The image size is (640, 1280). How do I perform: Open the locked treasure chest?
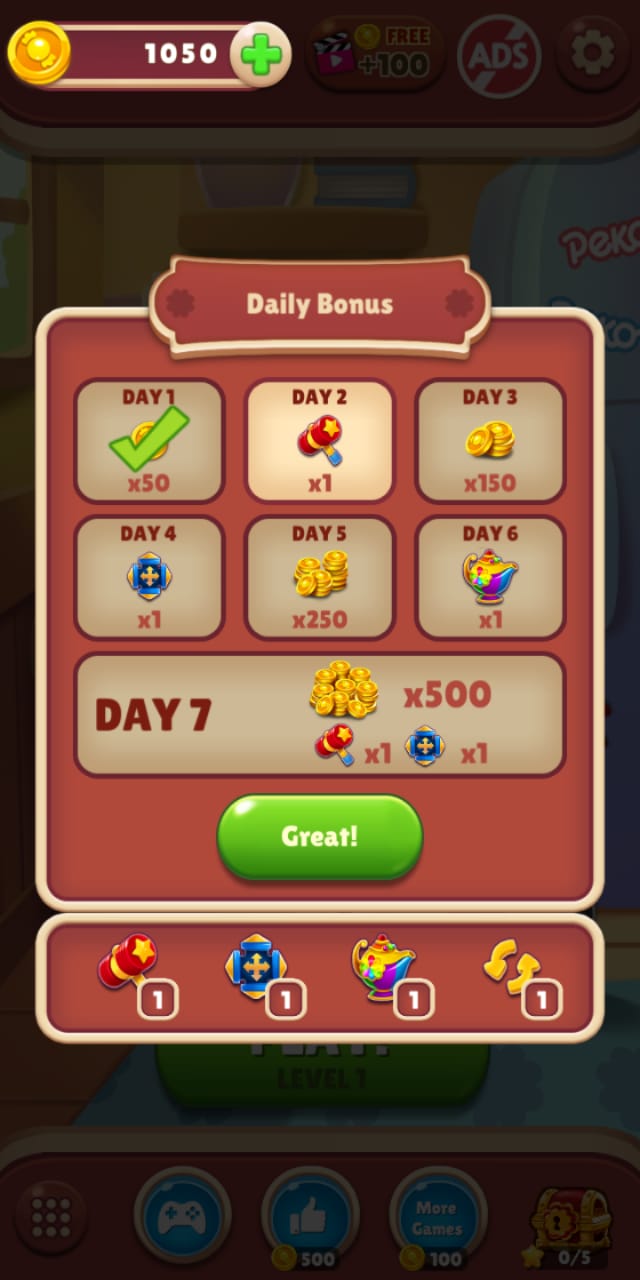pyautogui.click(x=570, y=1218)
